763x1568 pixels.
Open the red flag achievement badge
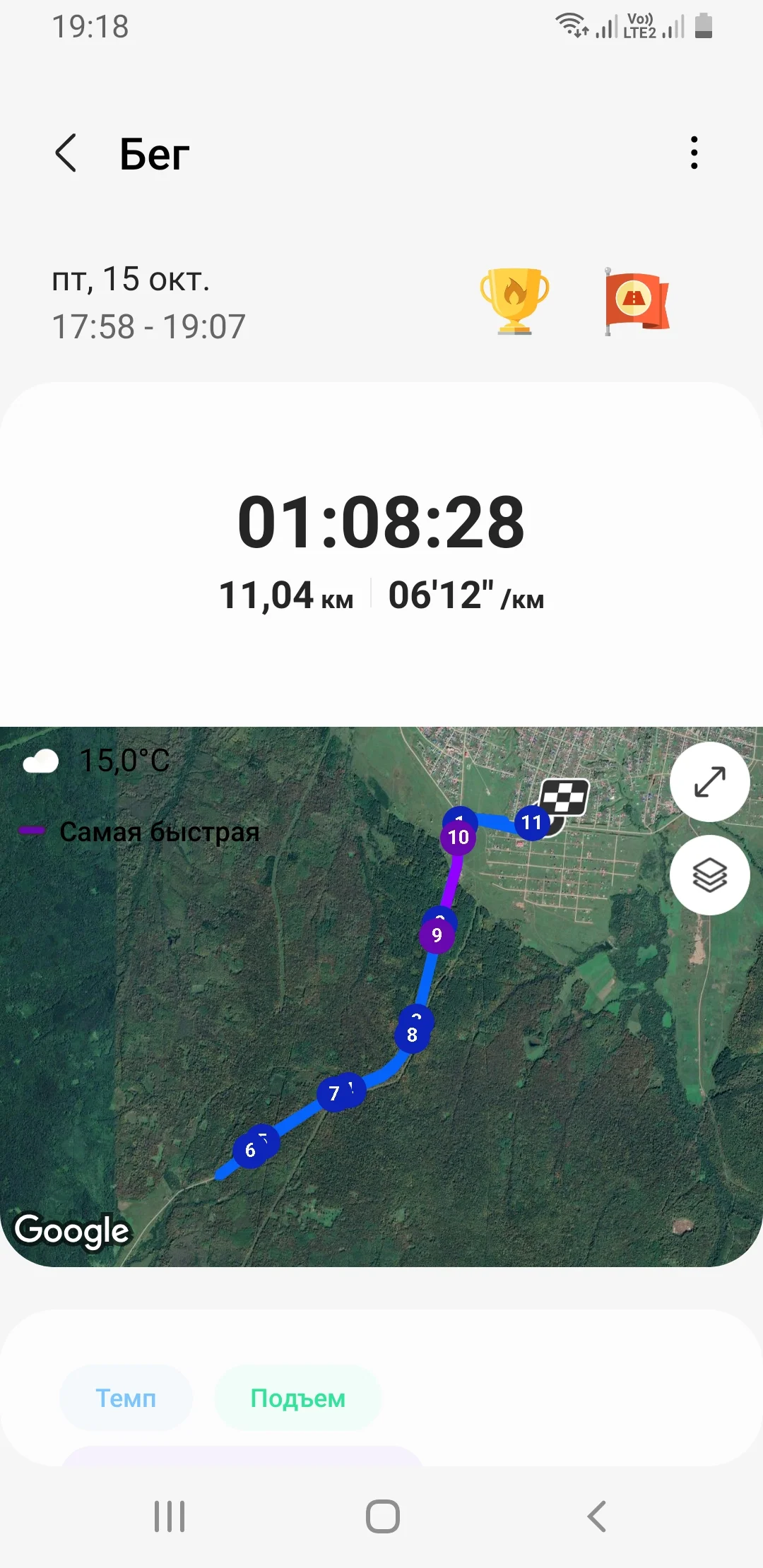point(636,302)
